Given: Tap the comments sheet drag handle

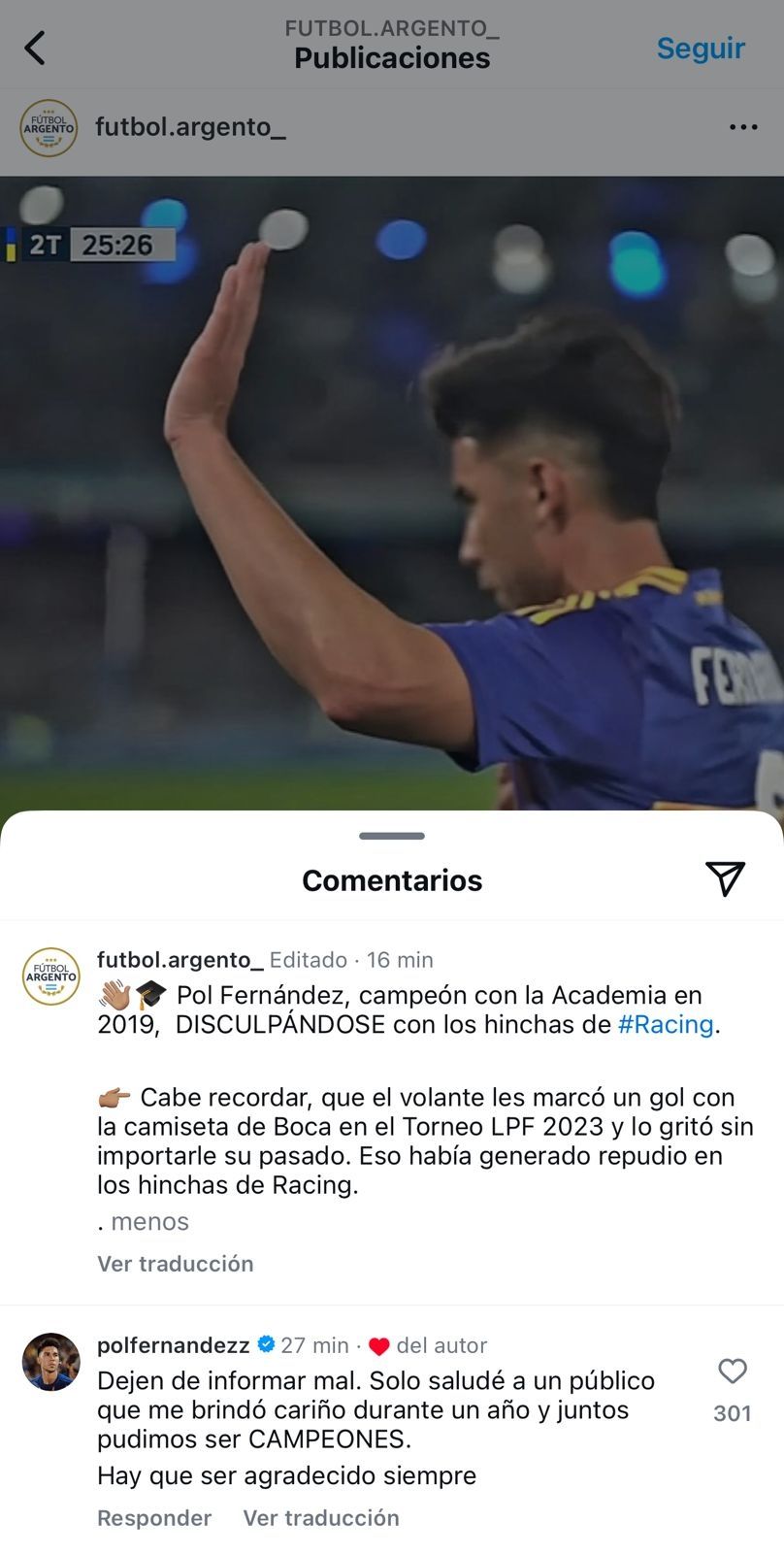Looking at the screenshot, I should [x=392, y=836].
